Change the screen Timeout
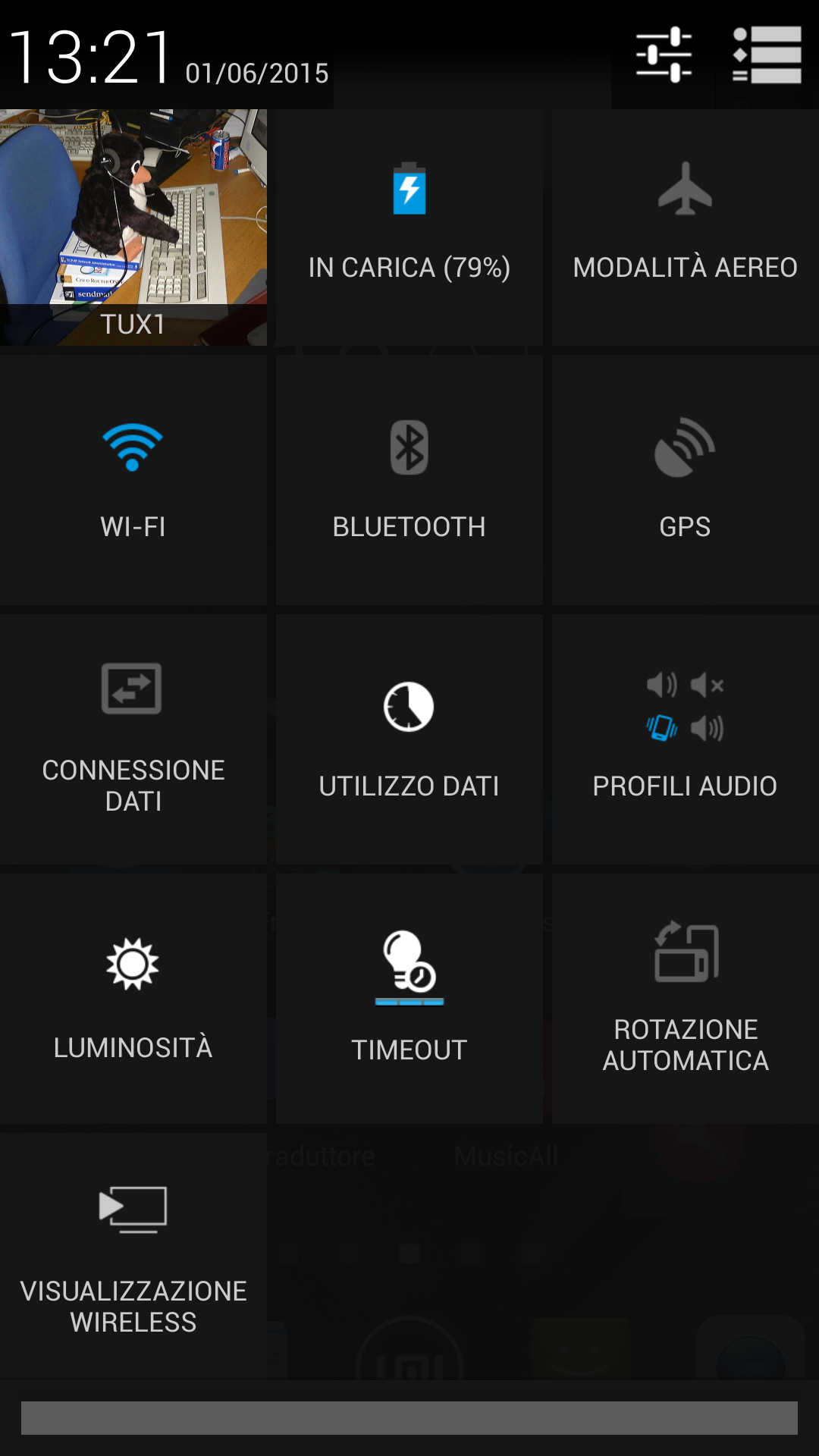This screenshot has width=819, height=1456. [x=409, y=999]
